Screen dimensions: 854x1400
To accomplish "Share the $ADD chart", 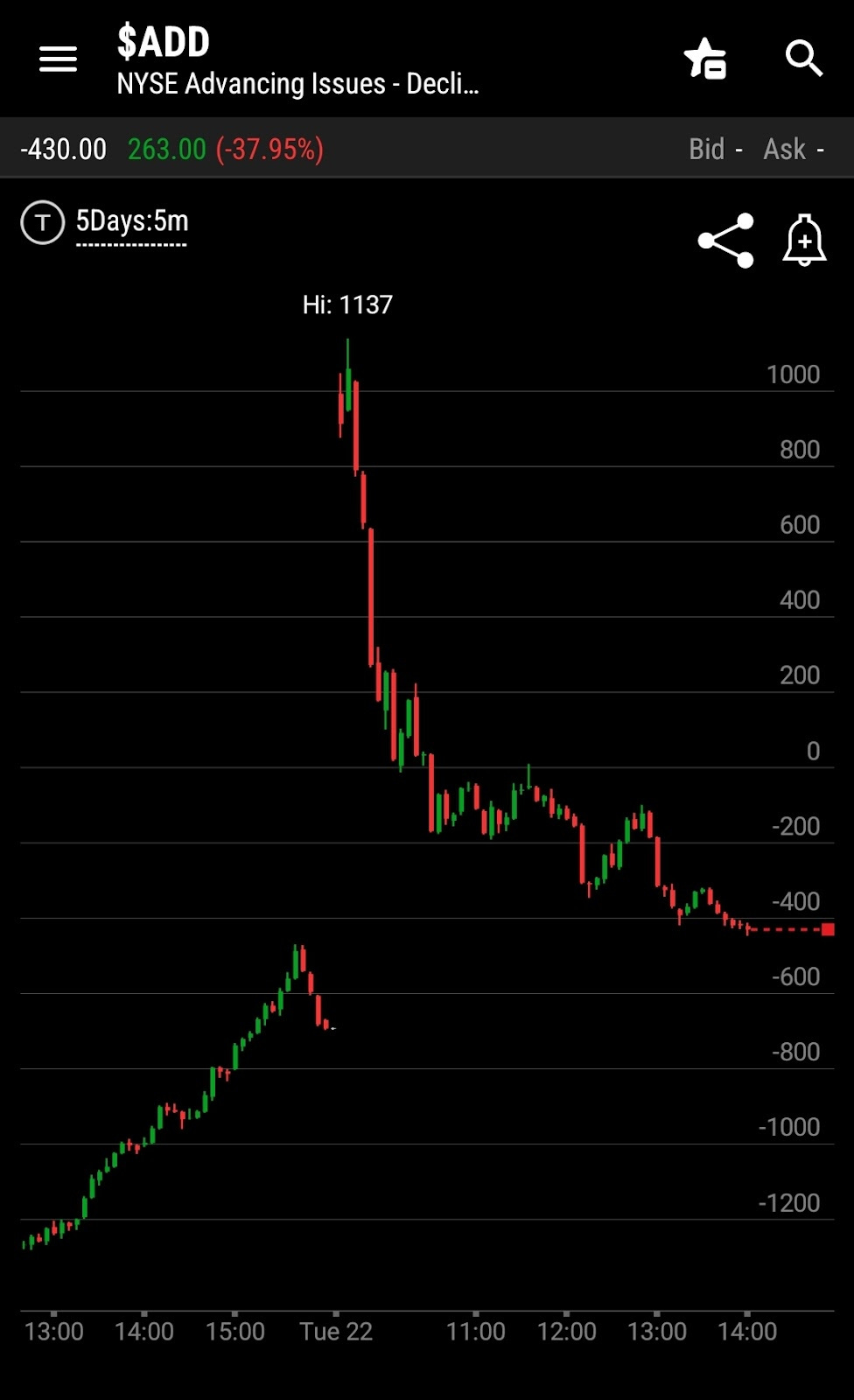I will (726, 240).
